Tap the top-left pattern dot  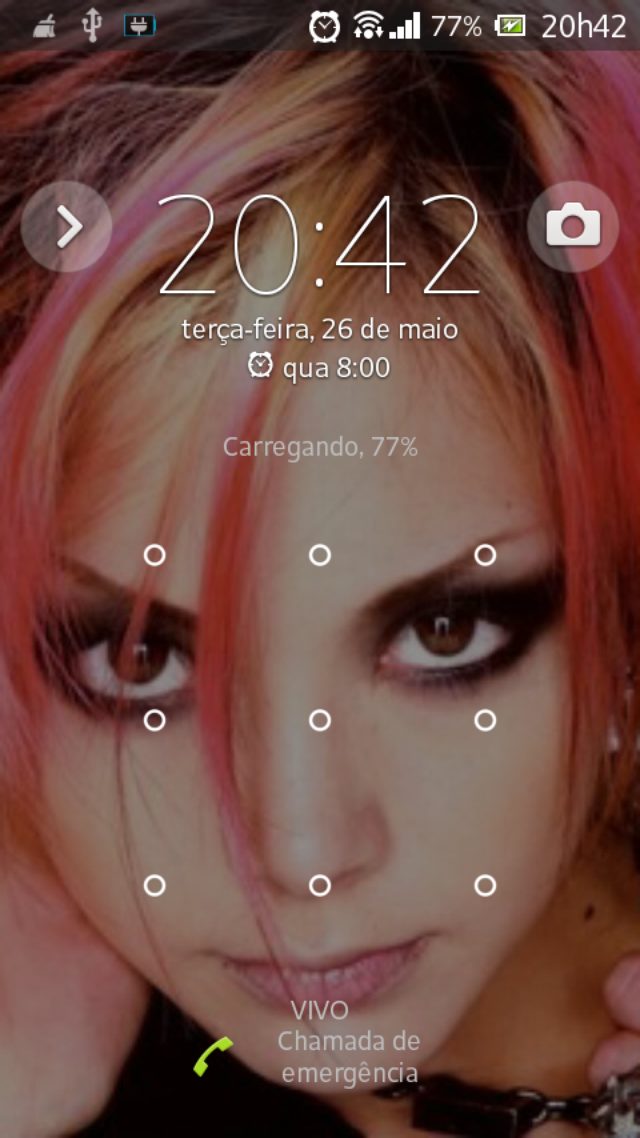pos(154,555)
